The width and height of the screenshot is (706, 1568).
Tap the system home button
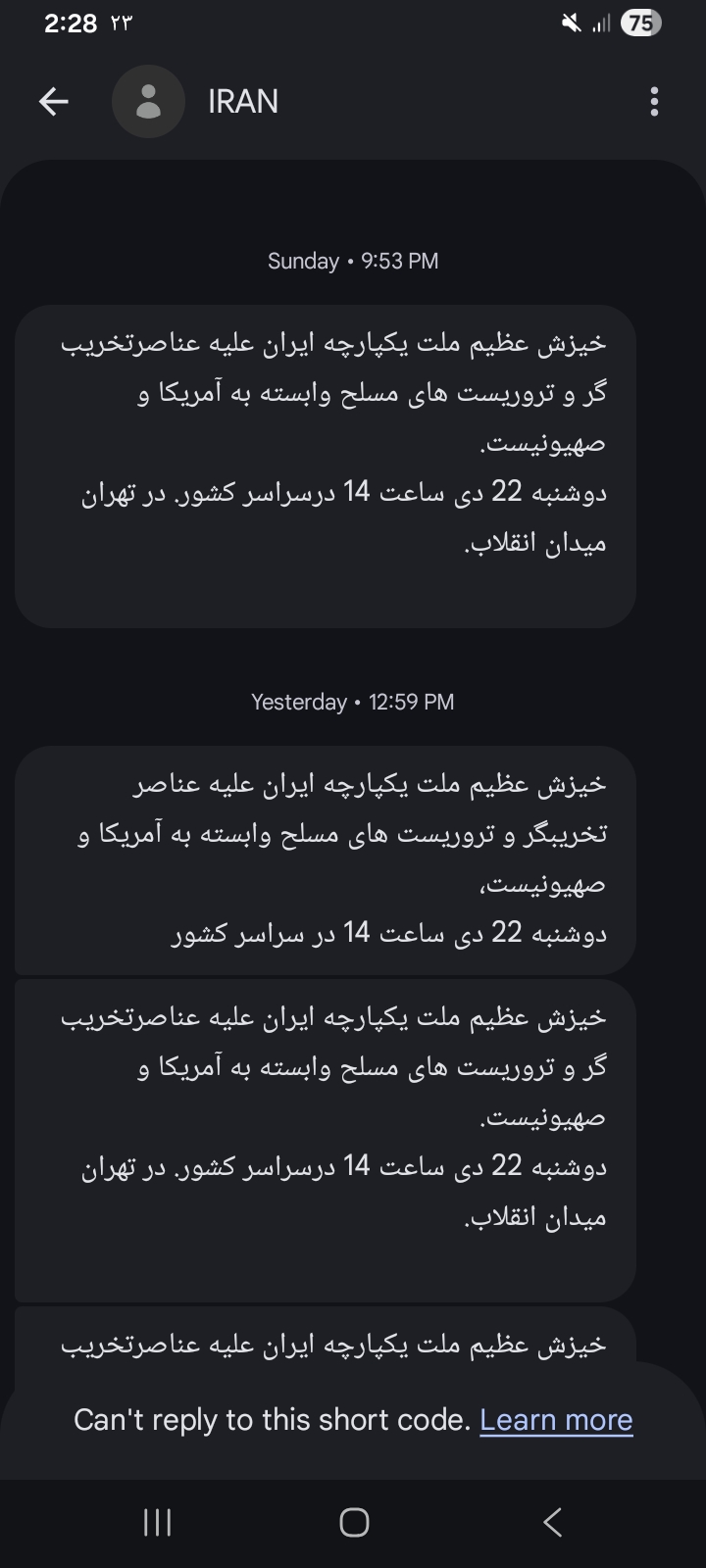[x=354, y=1522]
